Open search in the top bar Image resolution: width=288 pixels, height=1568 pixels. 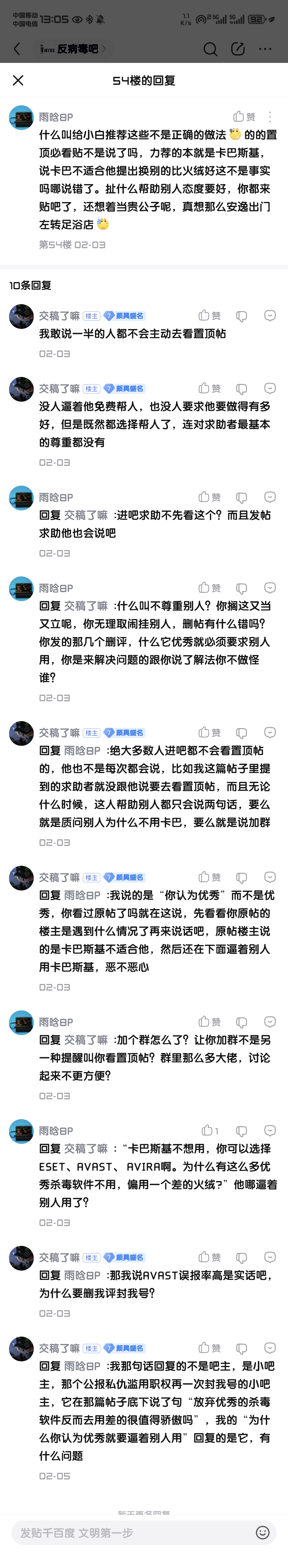[x=210, y=49]
